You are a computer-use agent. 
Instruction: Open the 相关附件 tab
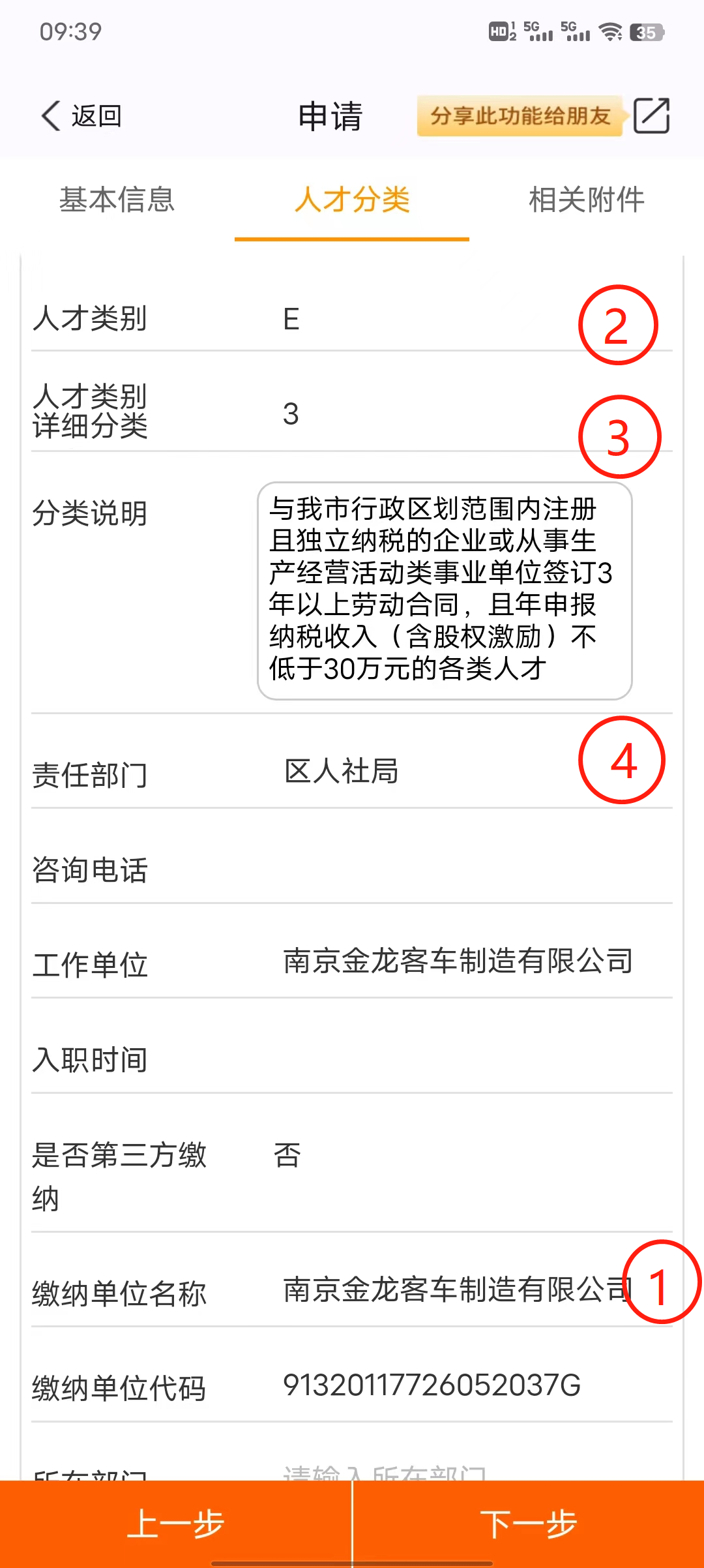[587, 200]
